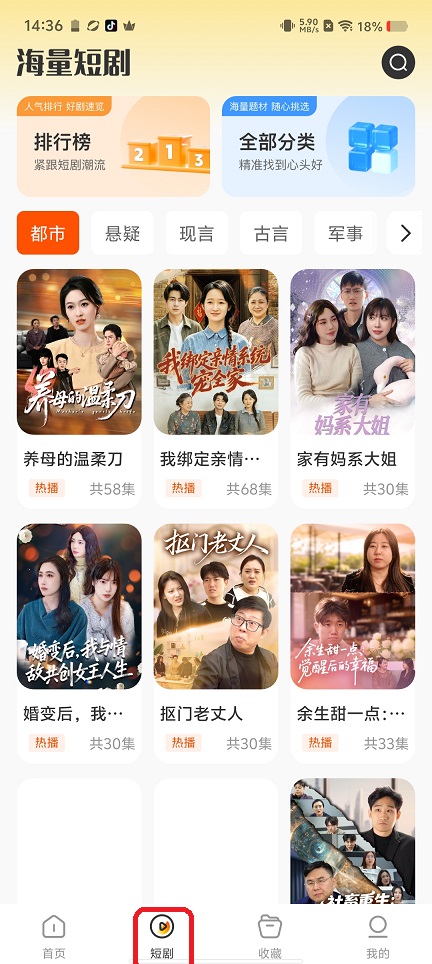Switch to the 古言 category

[271, 233]
